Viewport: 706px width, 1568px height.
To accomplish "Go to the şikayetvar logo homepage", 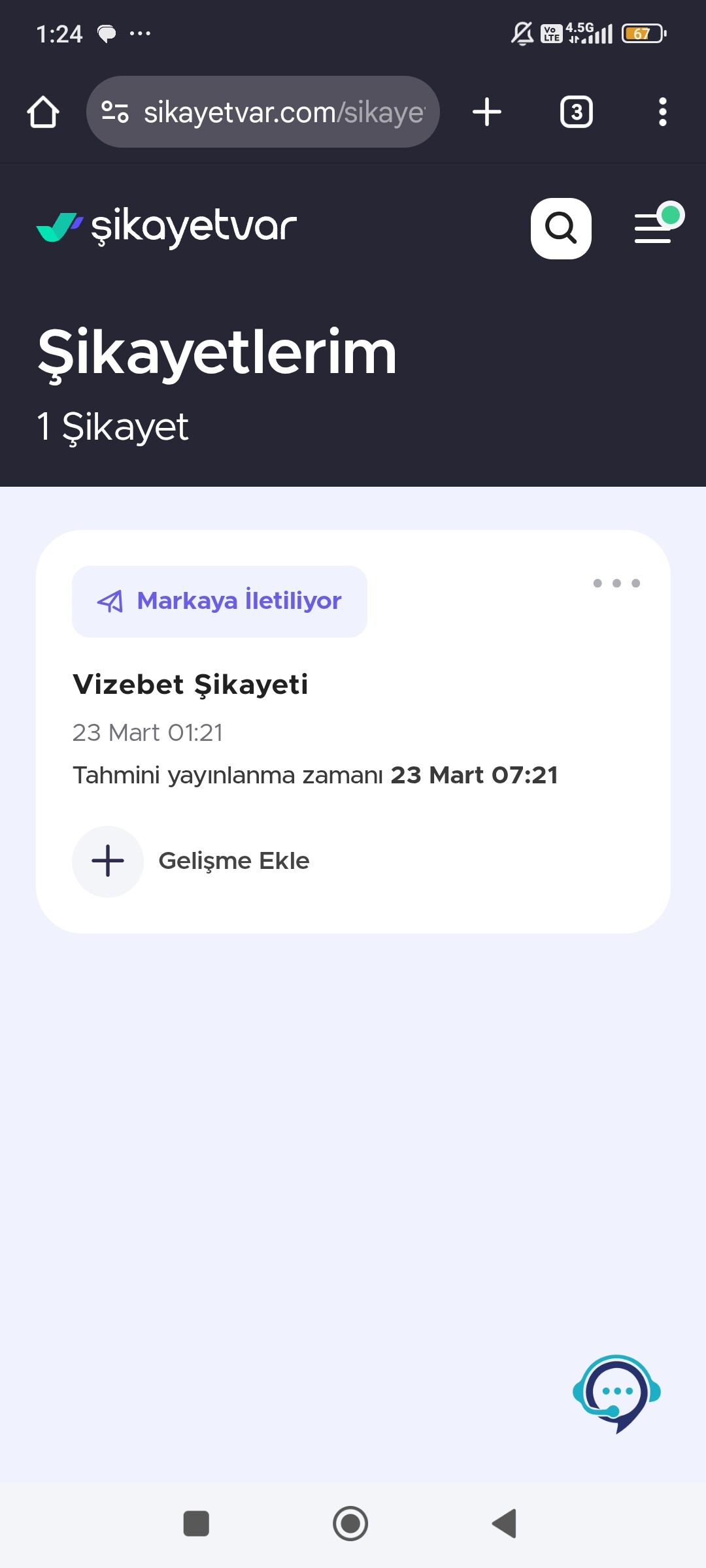I will [167, 227].
